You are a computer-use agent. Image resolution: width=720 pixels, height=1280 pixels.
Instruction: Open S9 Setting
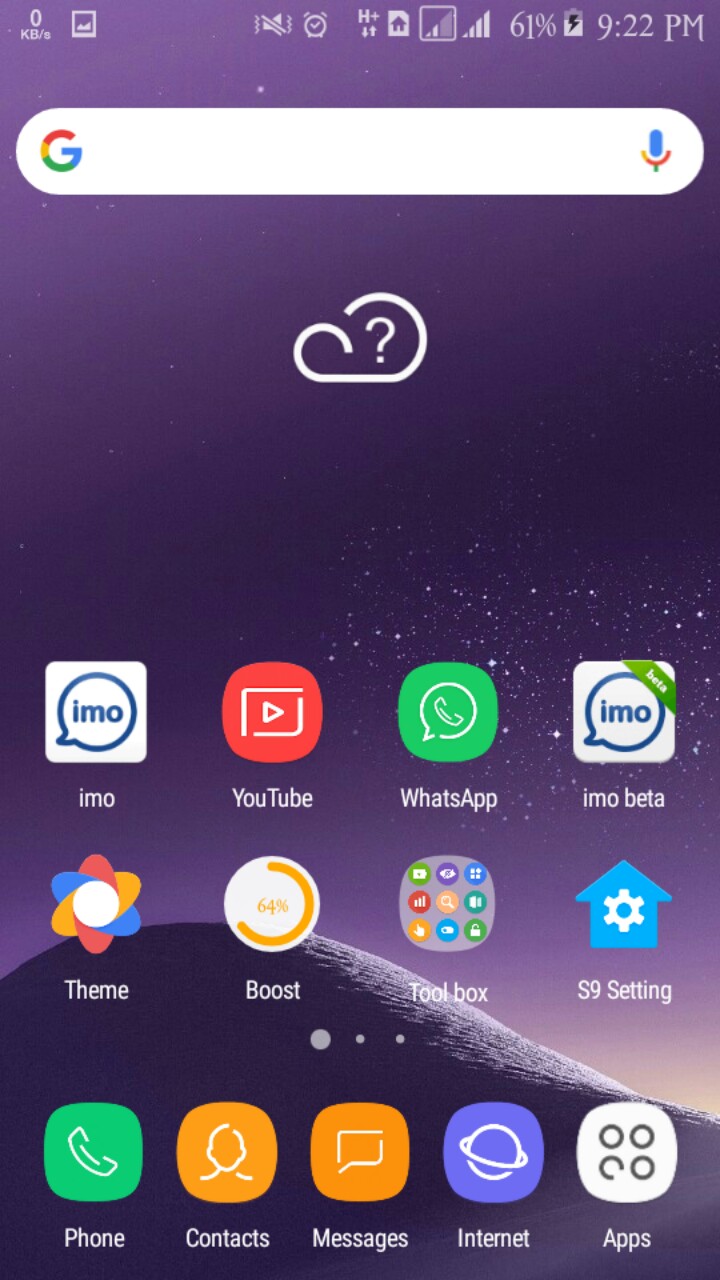click(x=624, y=904)
